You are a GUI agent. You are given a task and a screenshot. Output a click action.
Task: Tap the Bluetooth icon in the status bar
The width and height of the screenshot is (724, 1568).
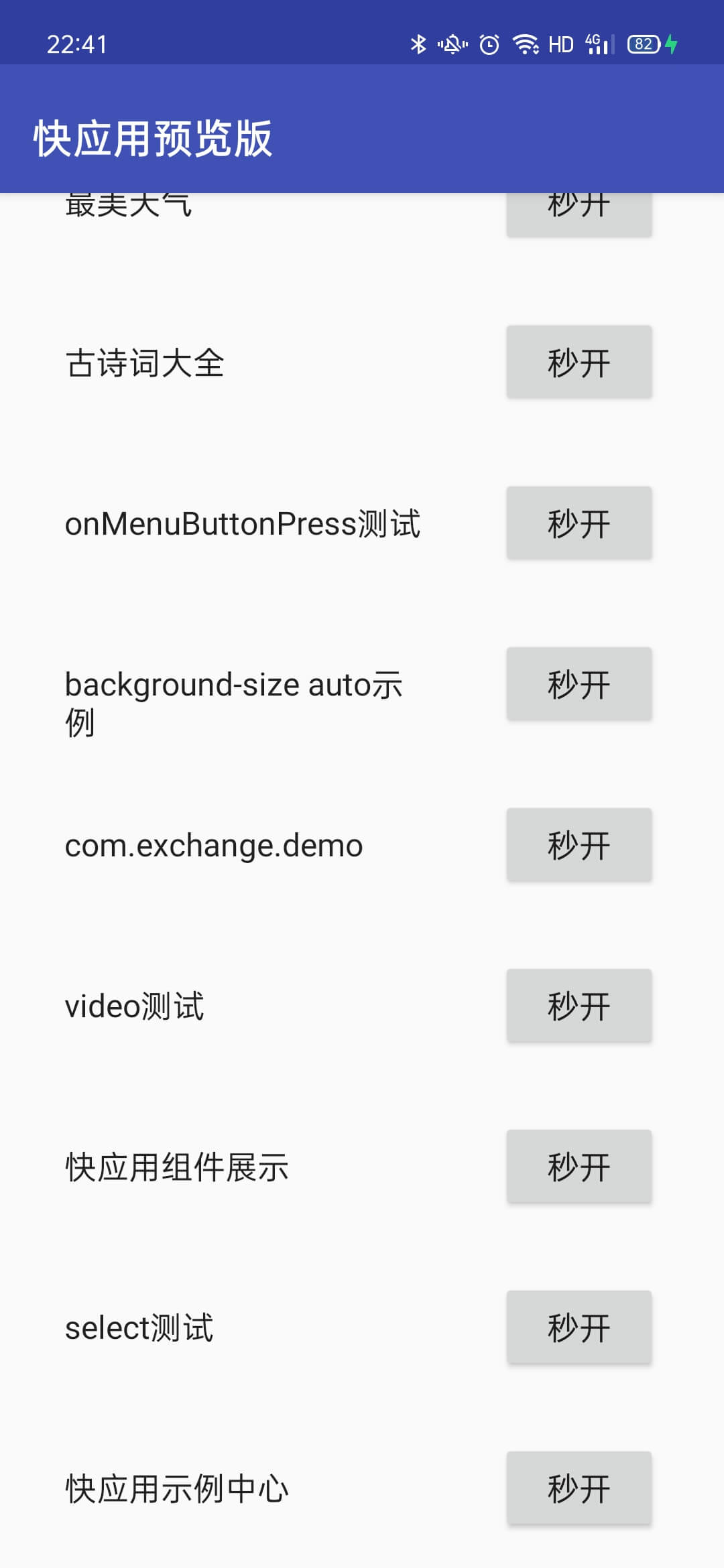point(419,42)
